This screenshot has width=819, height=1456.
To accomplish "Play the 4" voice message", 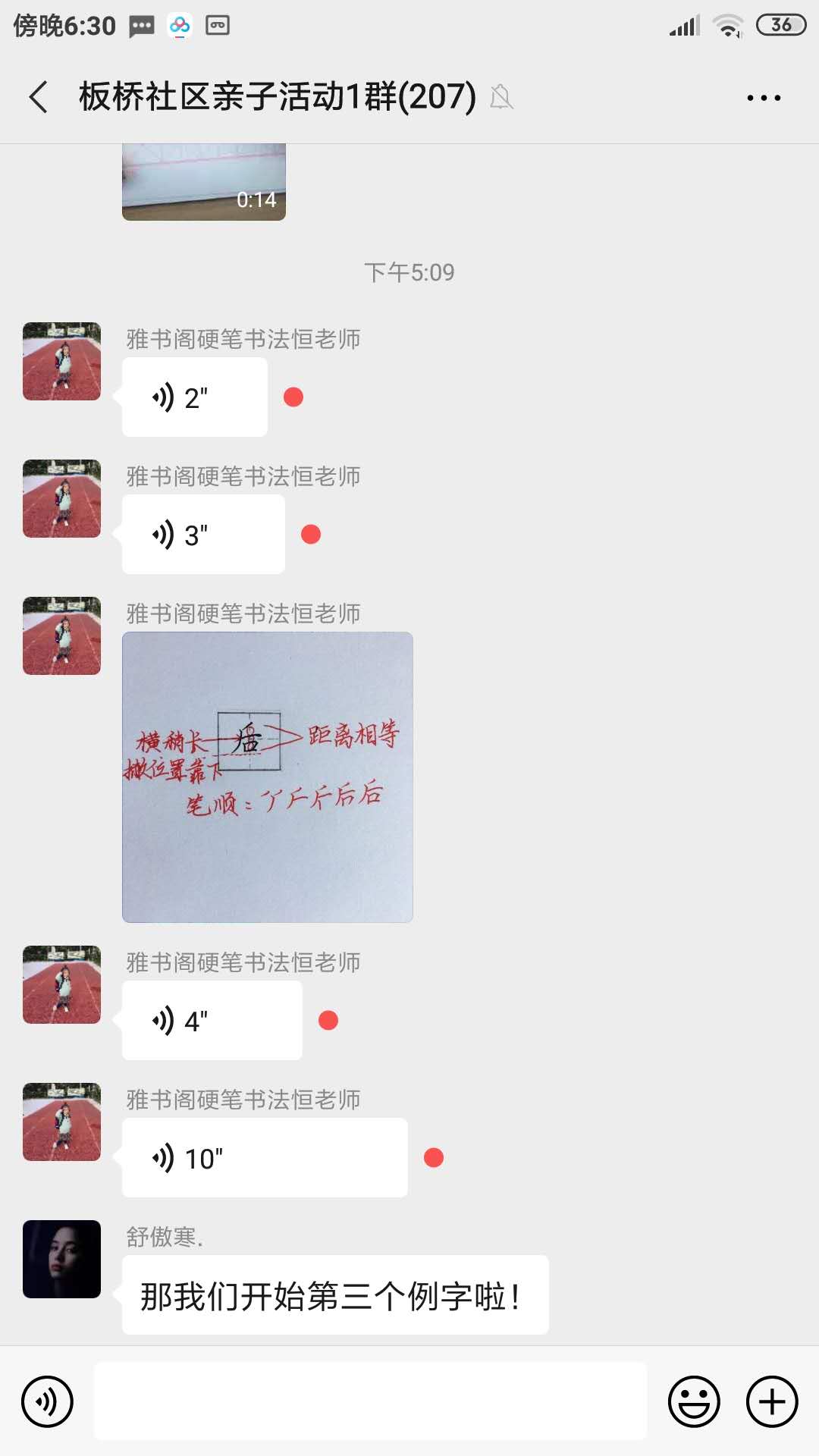I will [212, 1021].
